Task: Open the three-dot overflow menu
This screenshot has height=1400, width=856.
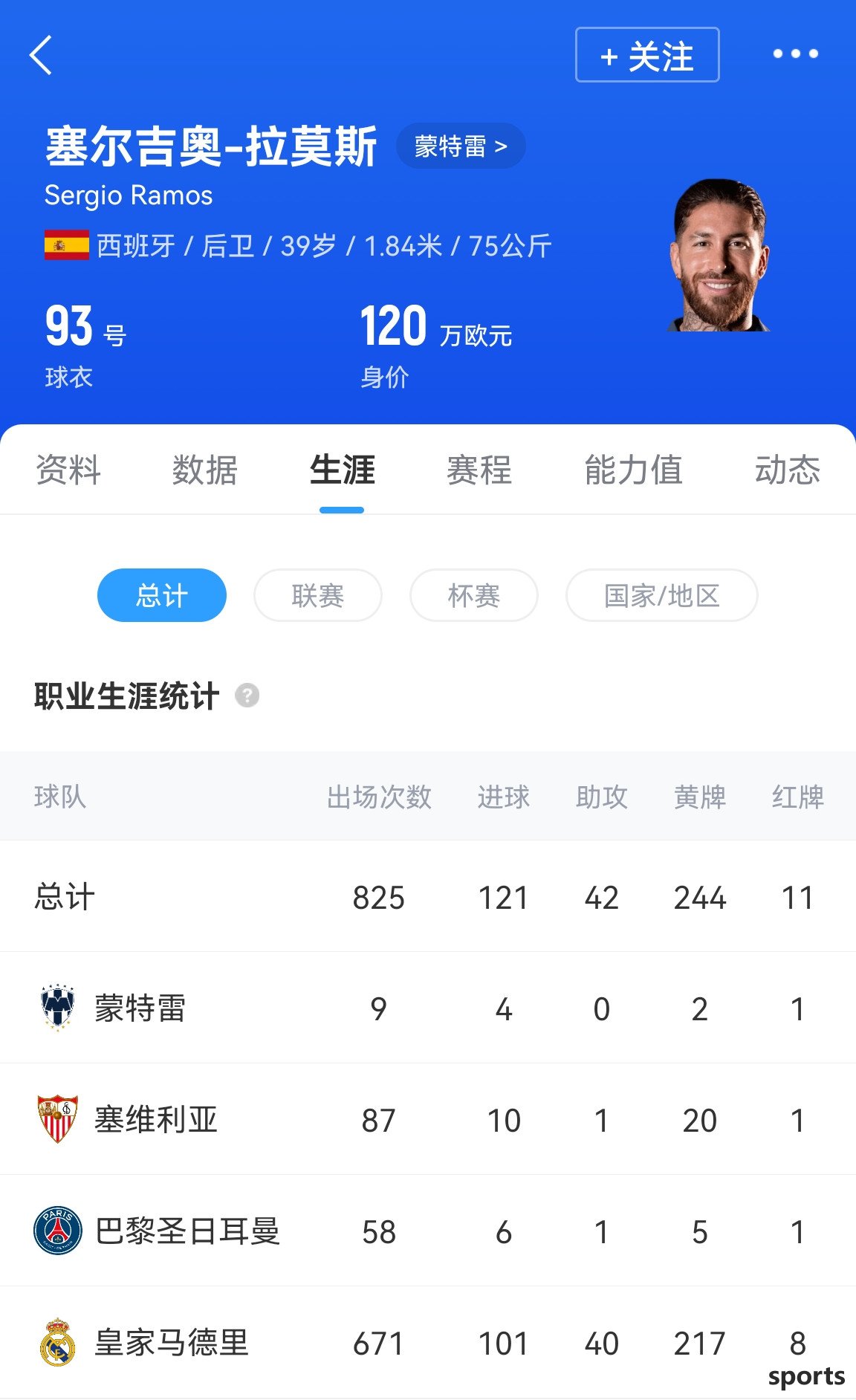Action: coord(795,54)
